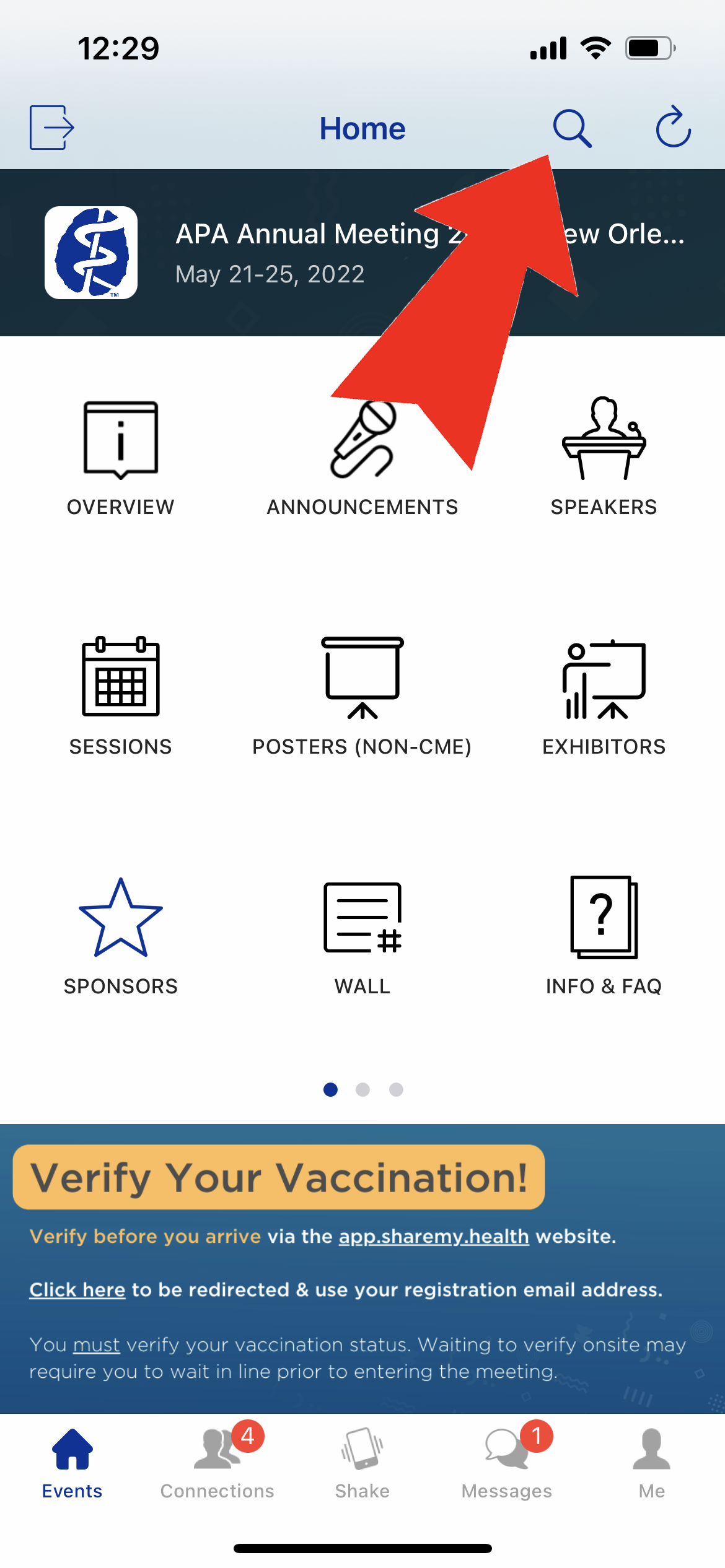Tap the 'Click here' redirect link
The height and width of the screenshot is (1568, 725).
tap(77, 1289)
